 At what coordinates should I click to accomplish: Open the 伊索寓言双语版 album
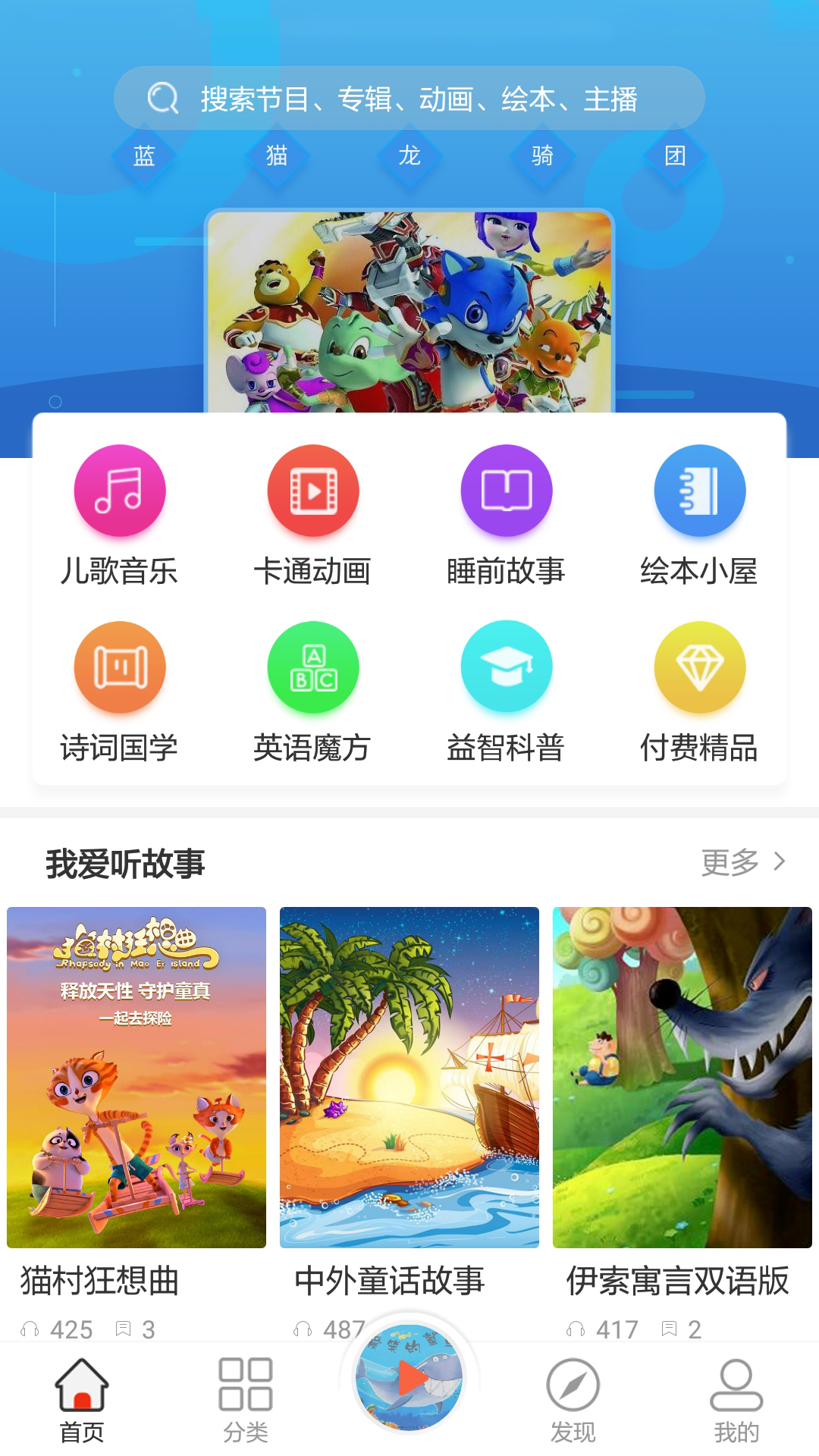tap(682, 1077)
